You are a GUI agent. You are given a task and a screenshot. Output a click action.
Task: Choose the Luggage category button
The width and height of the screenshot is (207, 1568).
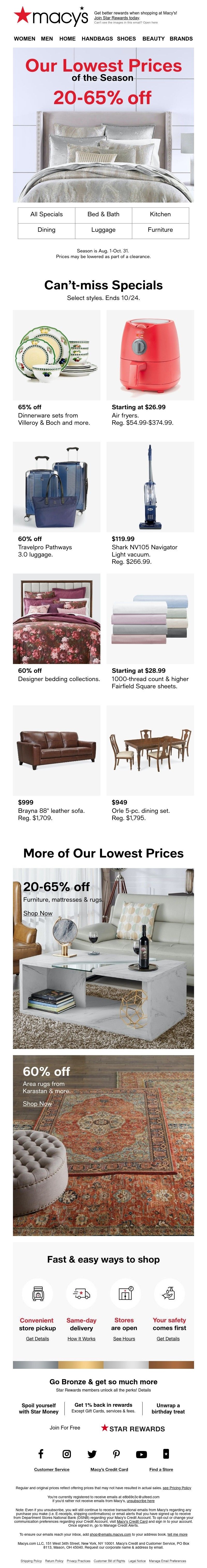click(103, 230)
